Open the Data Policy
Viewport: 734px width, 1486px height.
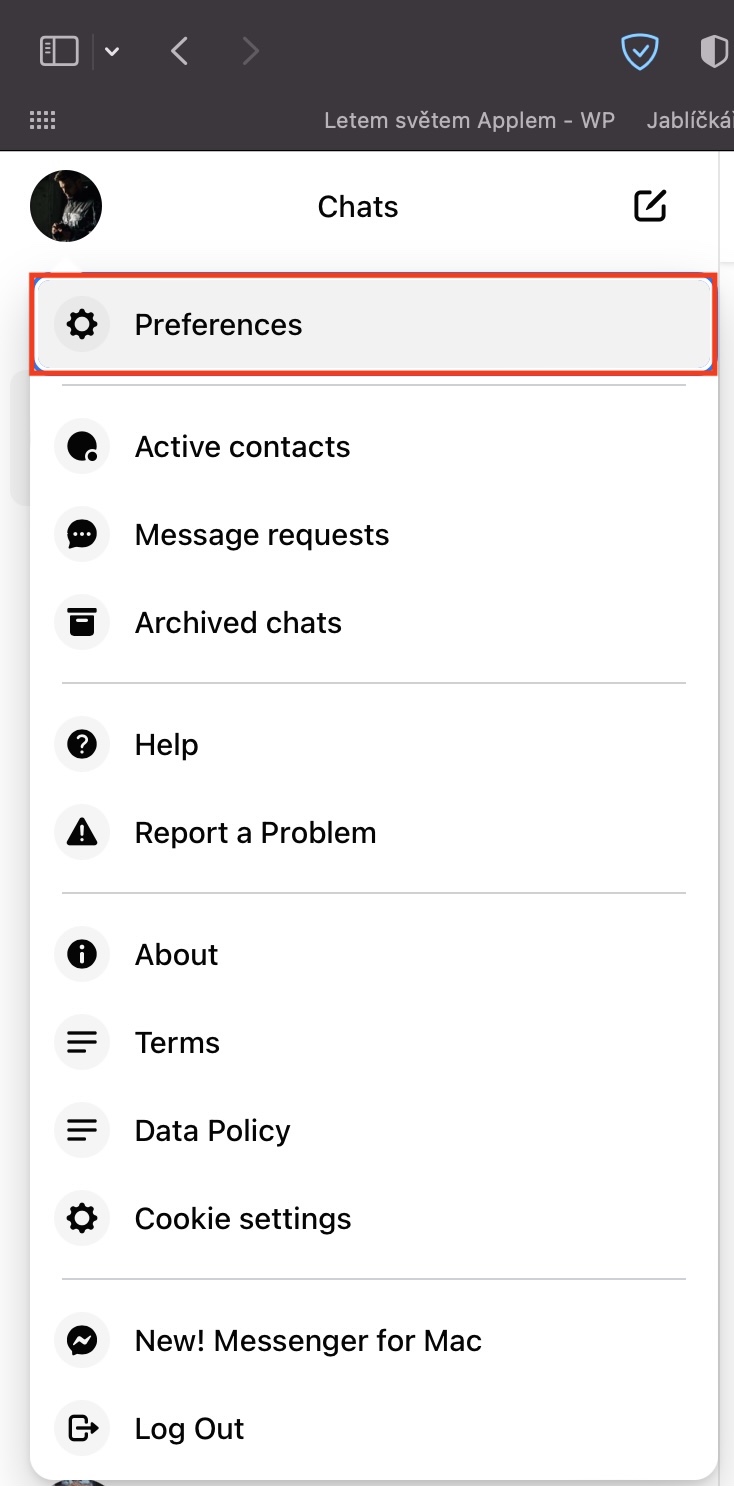[x=212, y=1131]
